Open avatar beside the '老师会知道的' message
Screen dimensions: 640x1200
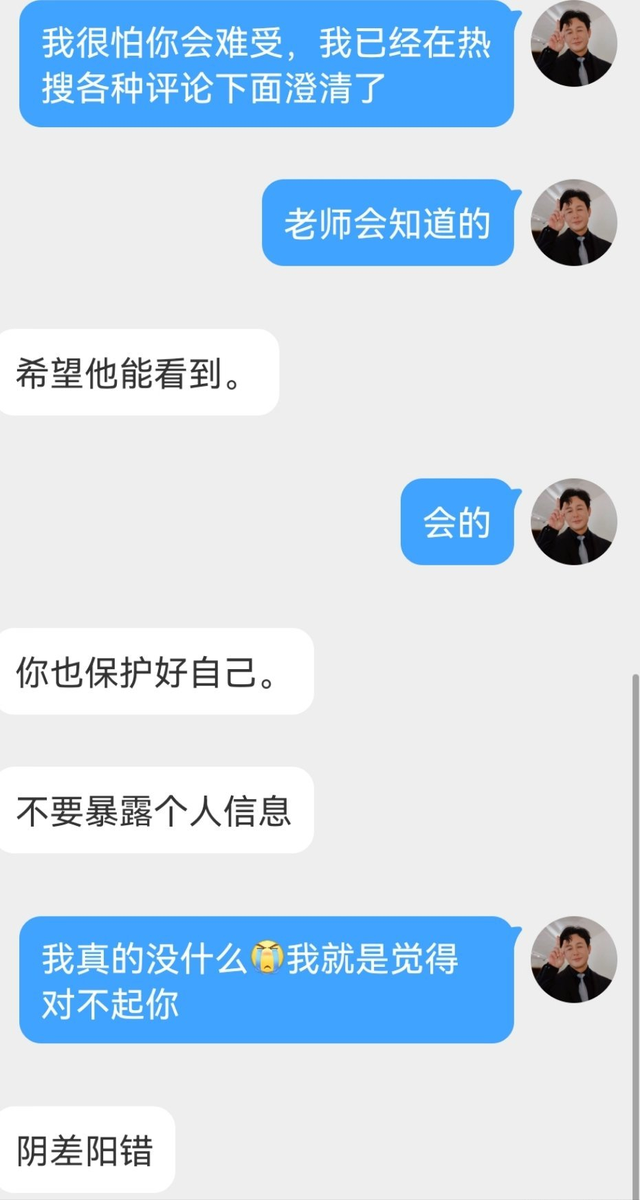click(x=574, y=223)
